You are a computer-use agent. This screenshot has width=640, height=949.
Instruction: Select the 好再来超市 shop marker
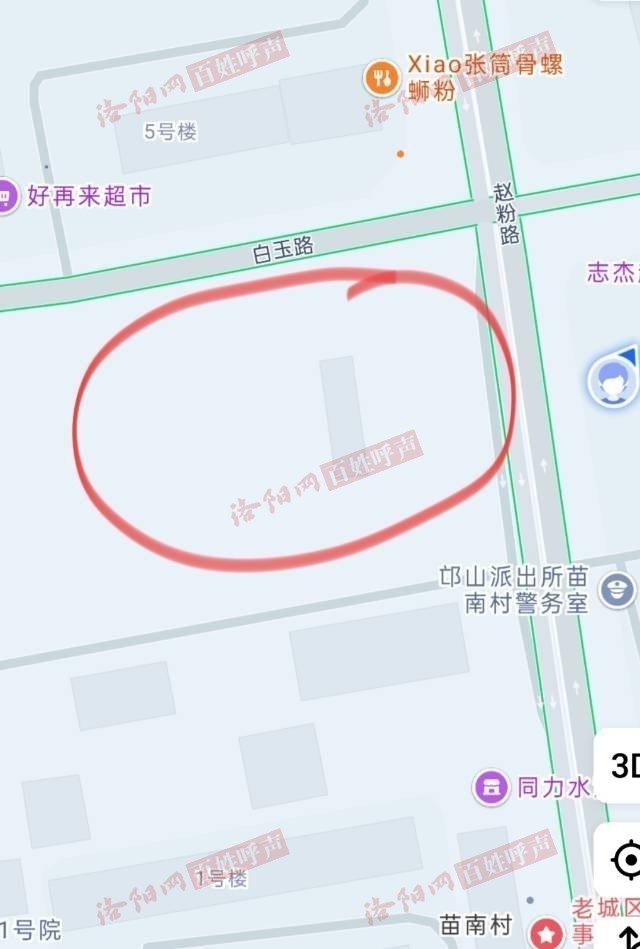[6, 195]
